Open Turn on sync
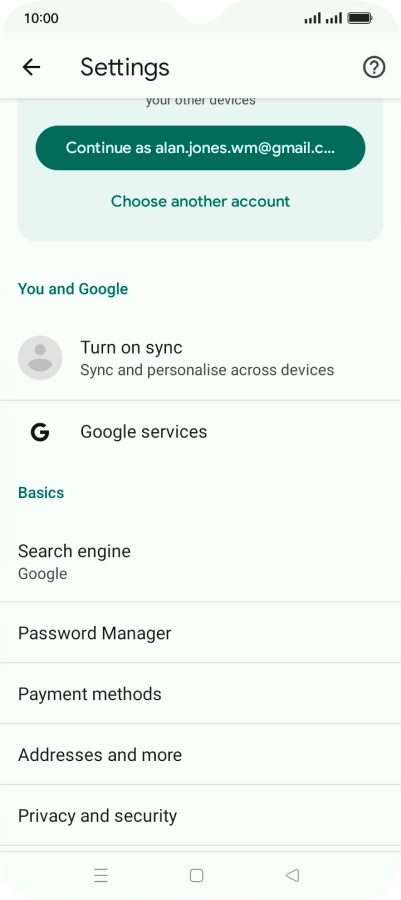Image resolution: width=401 pixels, height=900 pixels. point(200,358)
